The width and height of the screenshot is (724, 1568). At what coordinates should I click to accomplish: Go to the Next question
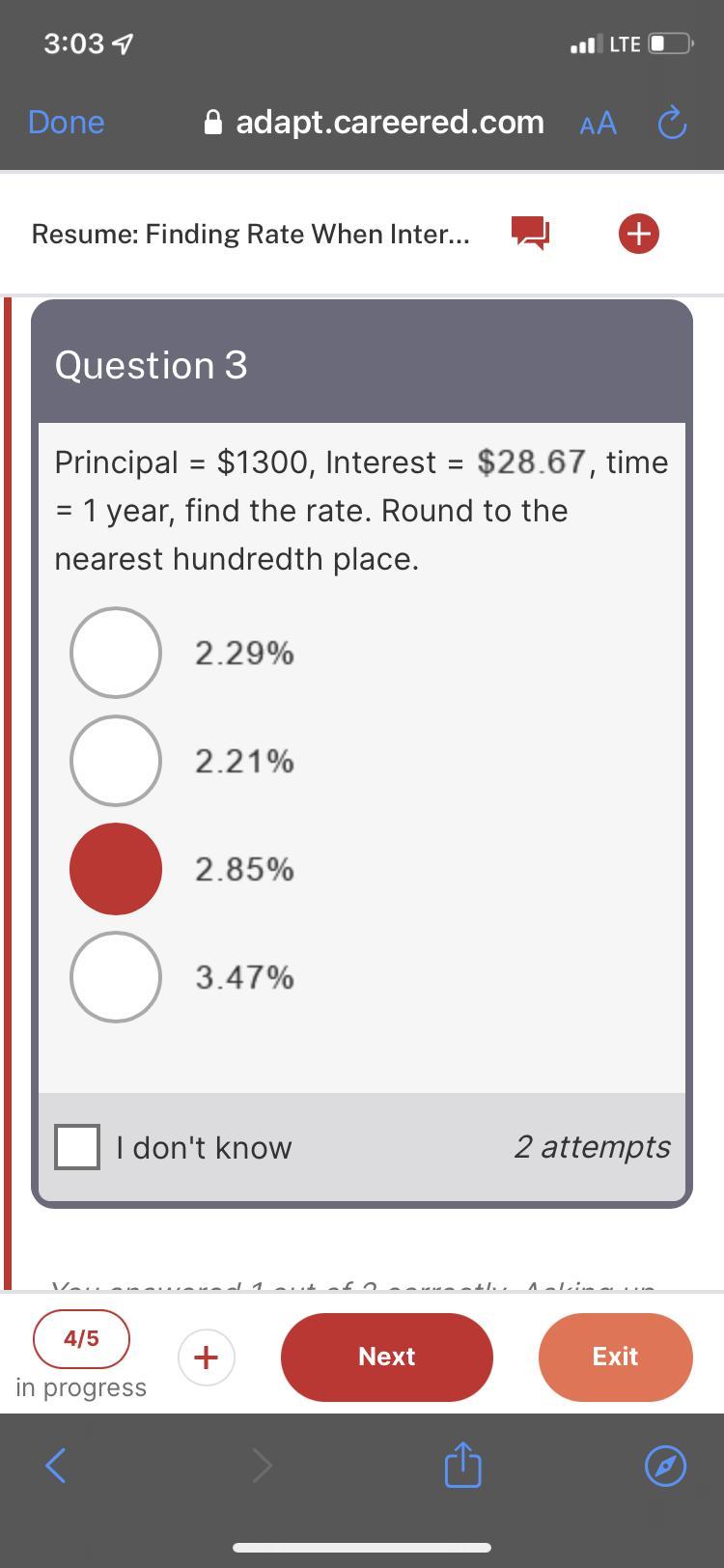(x=386, y=1357)
